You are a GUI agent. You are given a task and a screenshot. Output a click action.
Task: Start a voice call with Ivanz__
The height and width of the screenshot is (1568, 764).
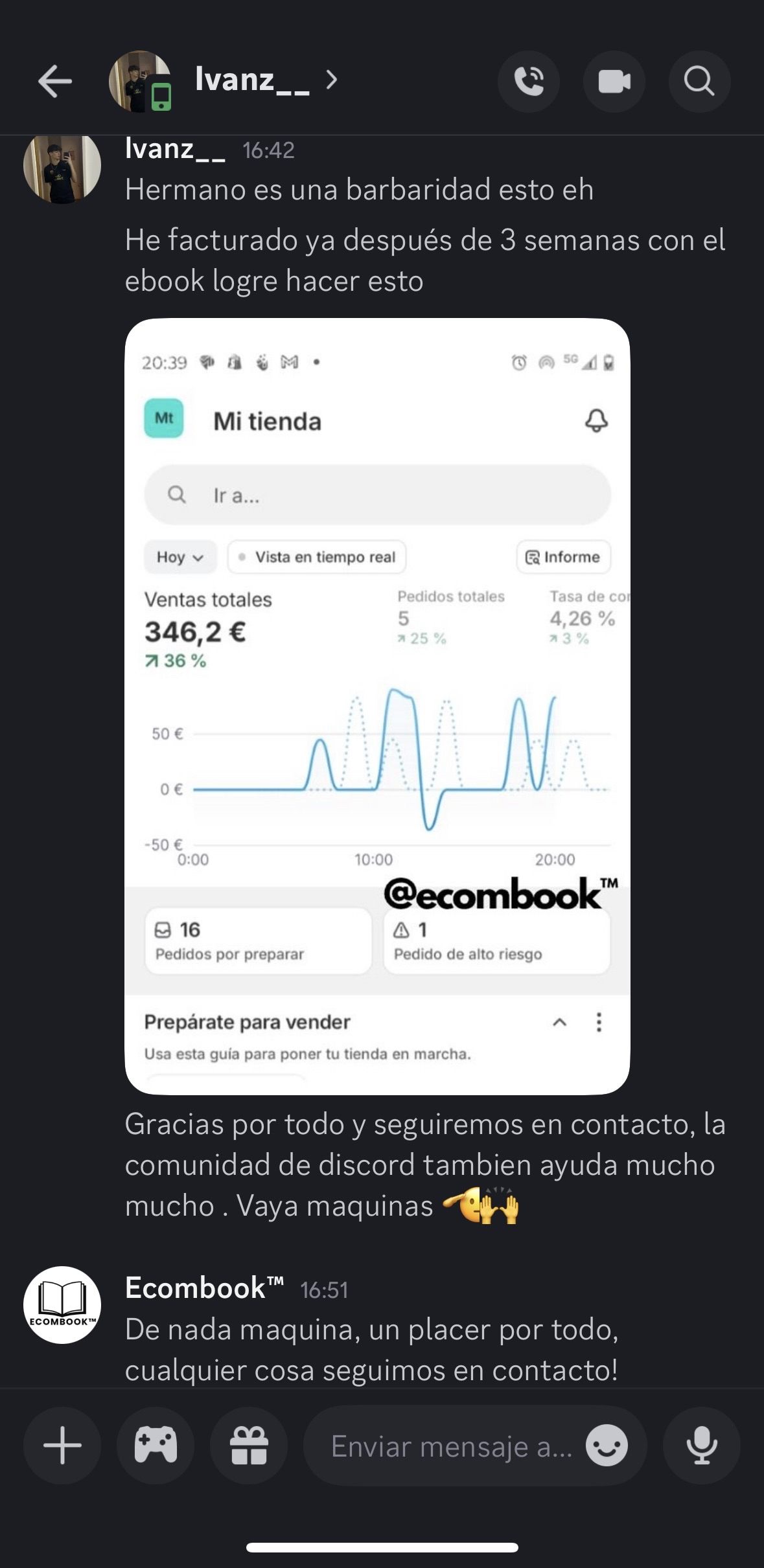[x=529, y=82]
